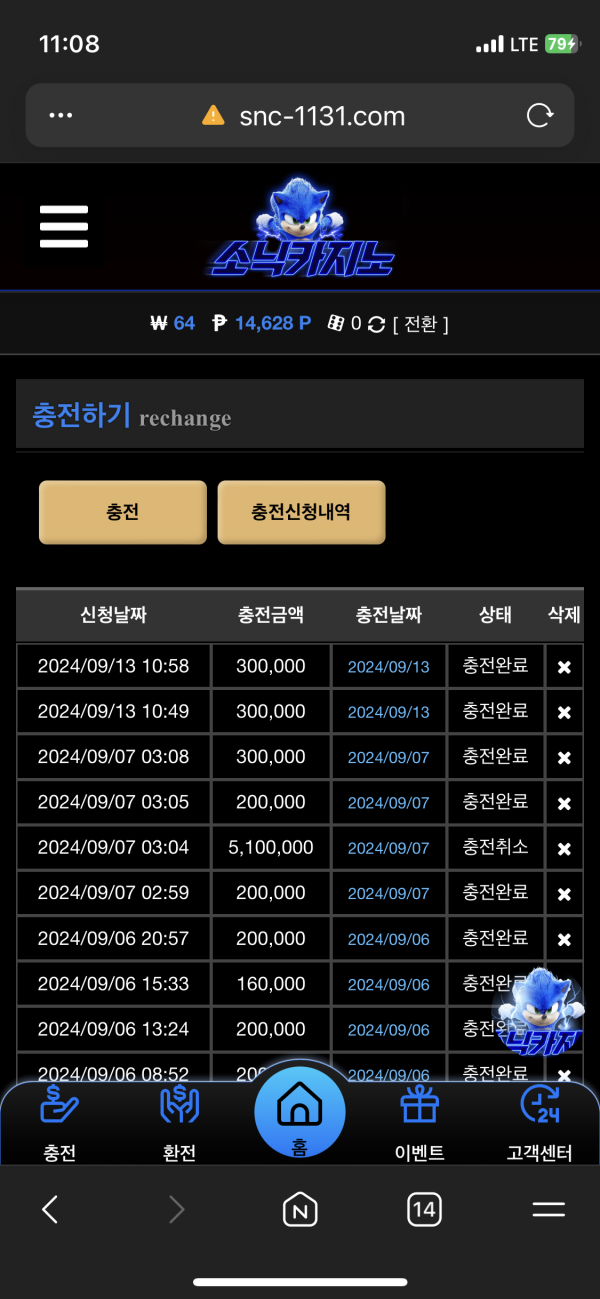Open the 이벤트 tab
Viewport: 600px width, 1299px height.
419,1123
